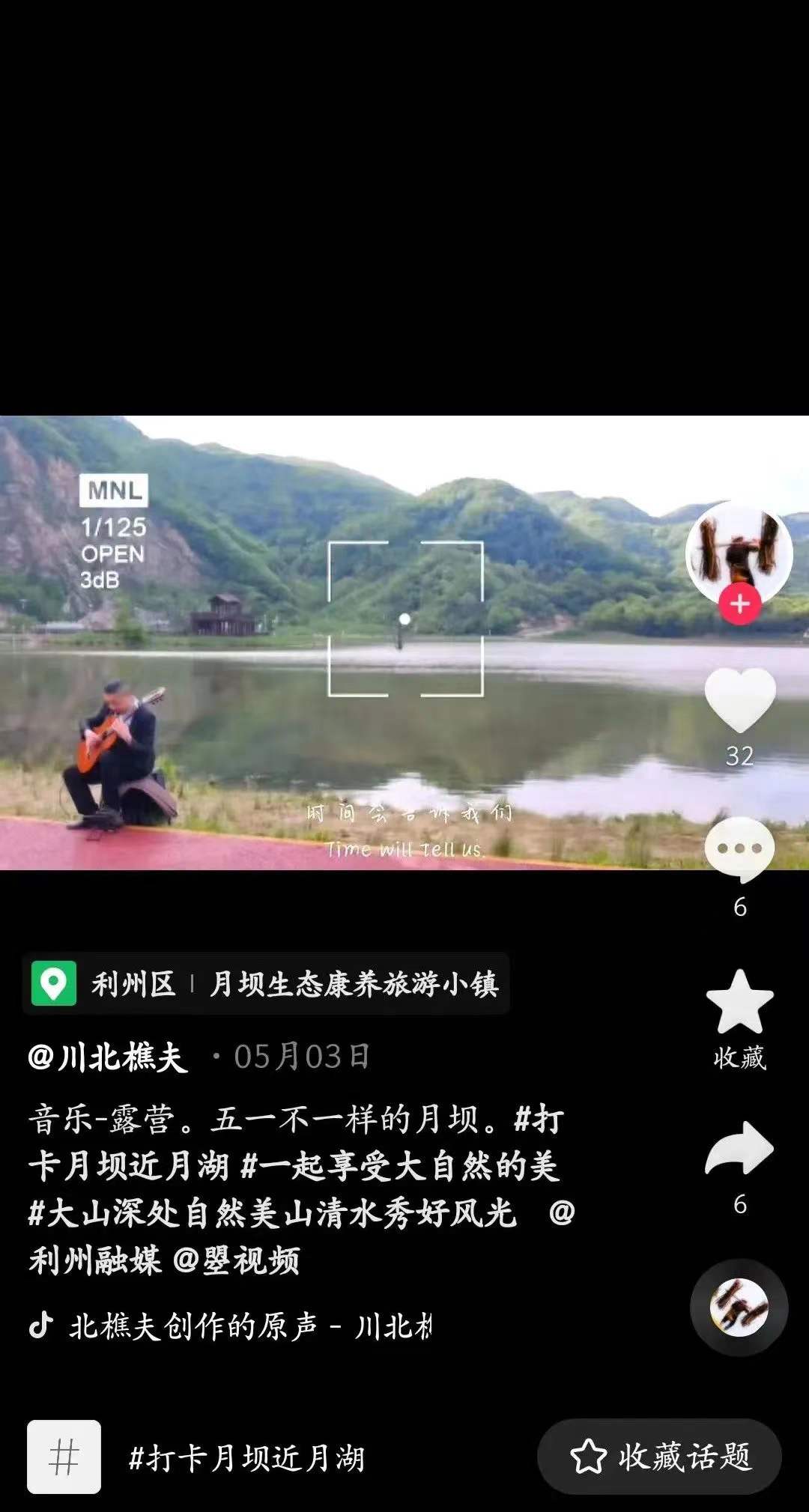The height and width of the screenshot is (1512, 809).
Task: Open the @川北樵夫 username
Action: click(x=108, y=1057)
